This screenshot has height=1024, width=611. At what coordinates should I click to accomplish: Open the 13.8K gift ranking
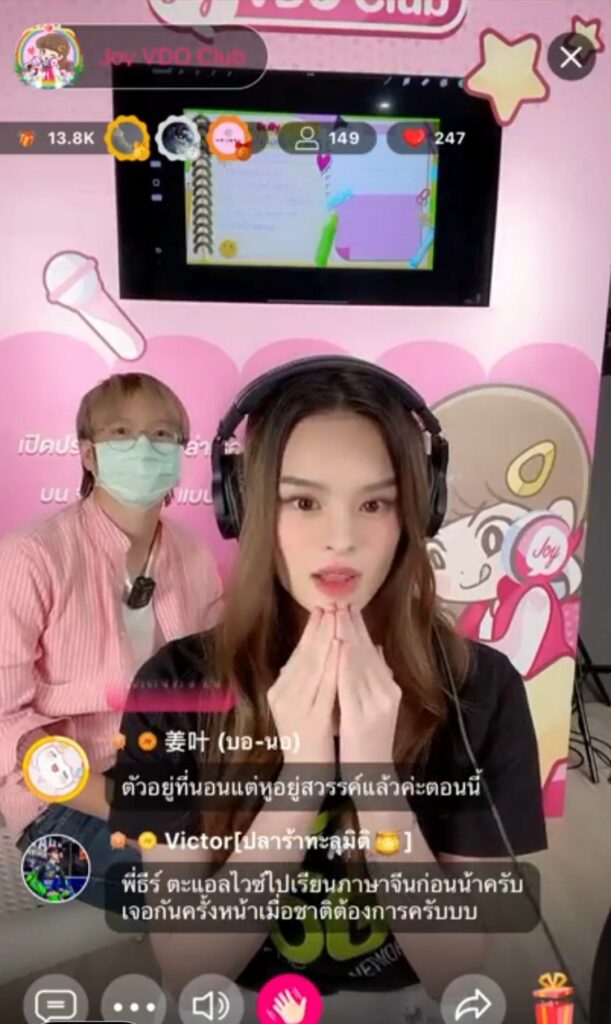tap(58, 138)
